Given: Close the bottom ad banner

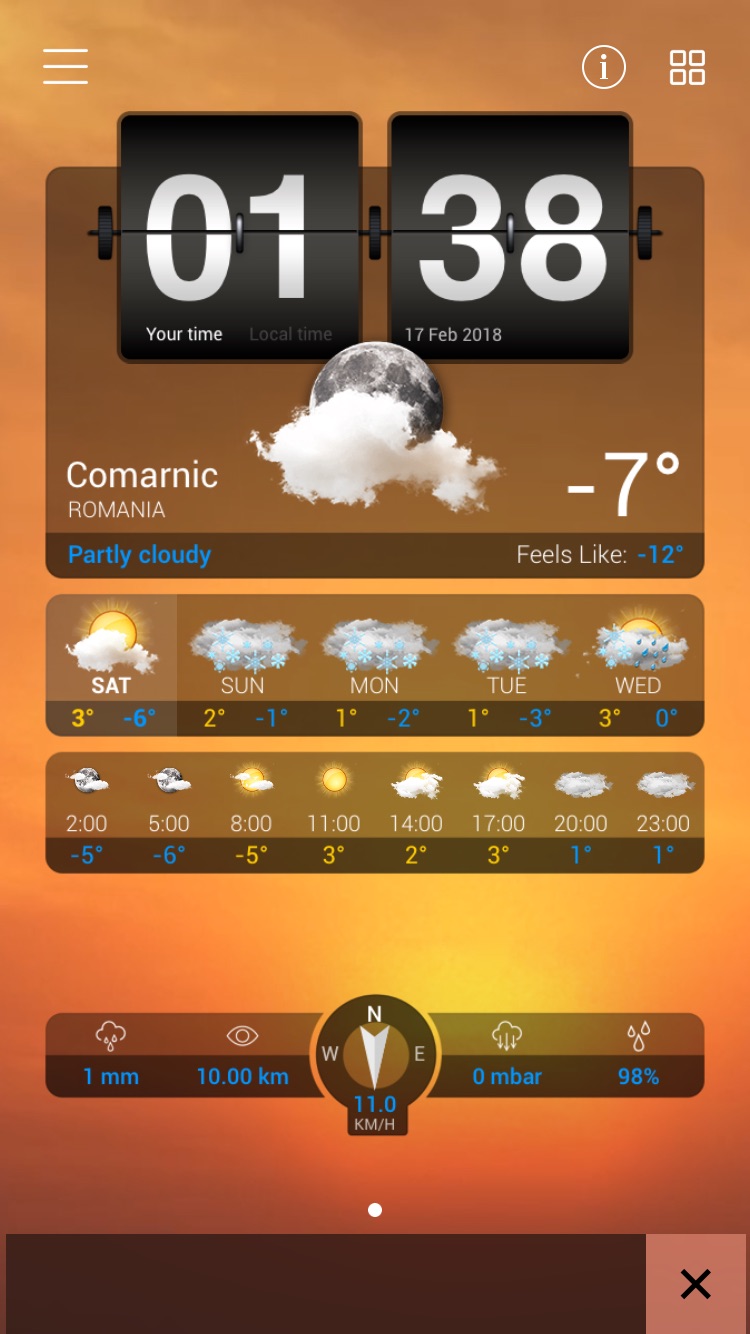Looking at the screenshot, I should coord(695,1283).
